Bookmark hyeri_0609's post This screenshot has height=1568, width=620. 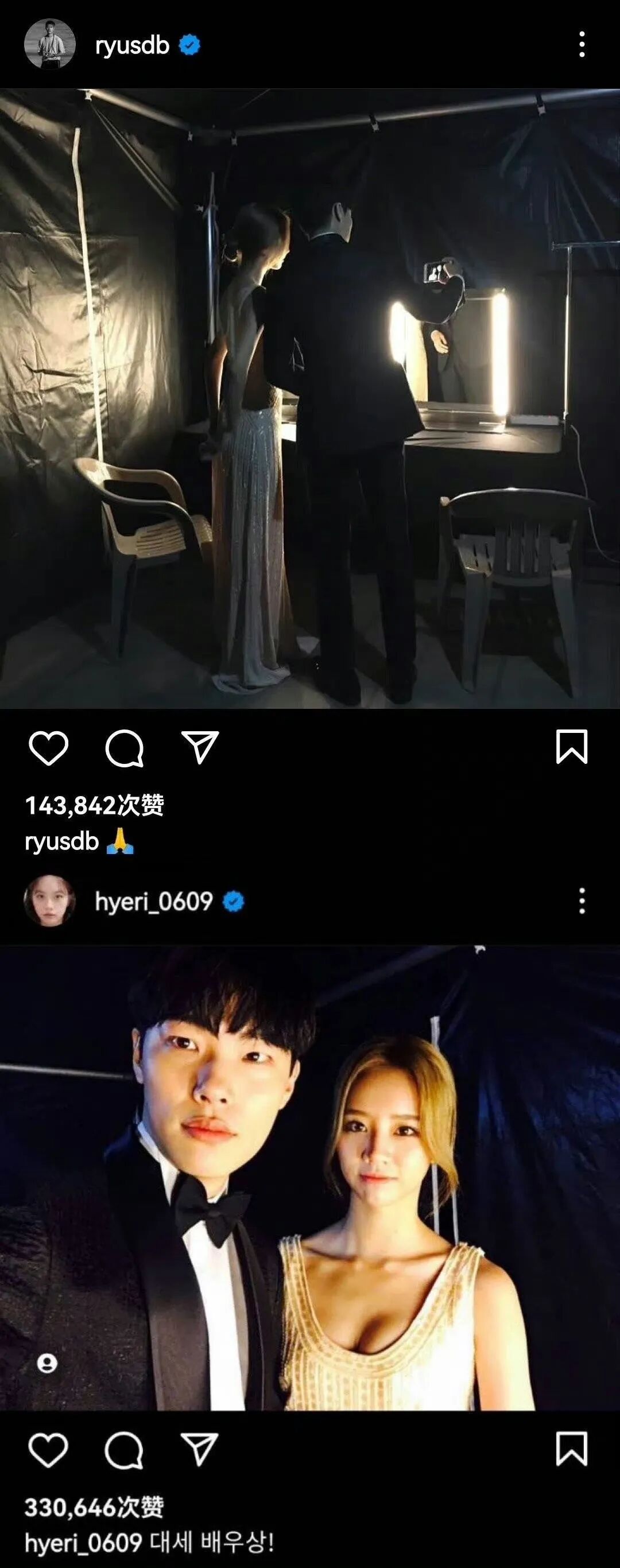pos(571,1449)
